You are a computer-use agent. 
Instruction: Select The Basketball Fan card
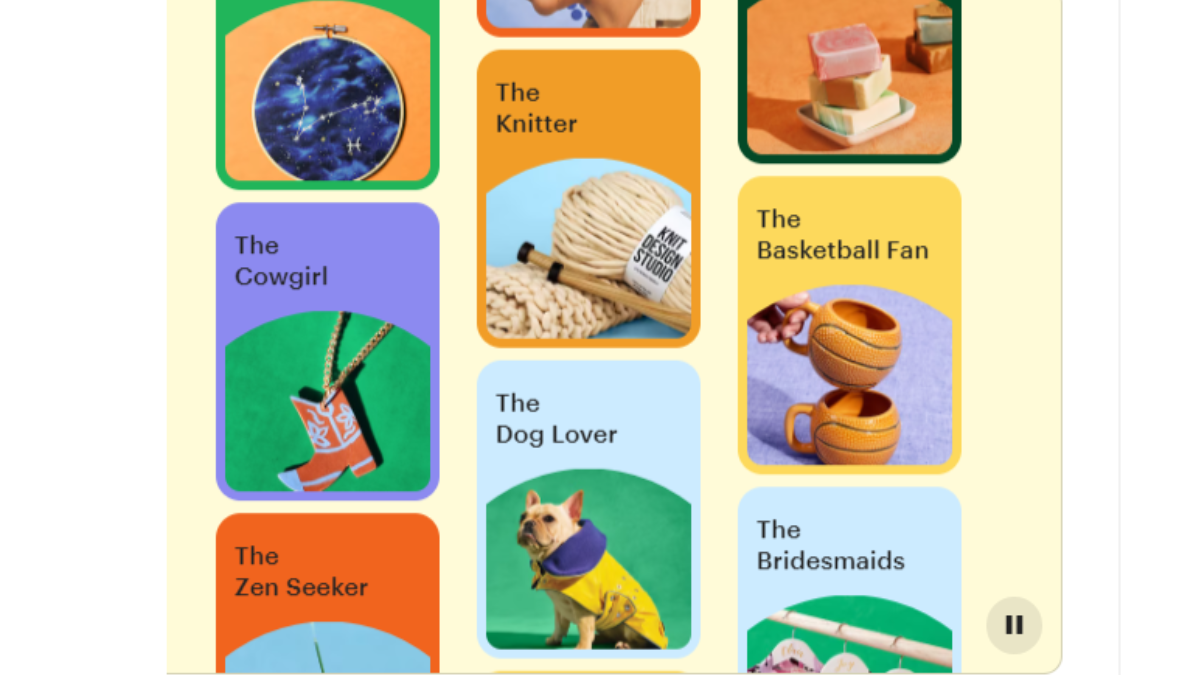click(849, 325)
